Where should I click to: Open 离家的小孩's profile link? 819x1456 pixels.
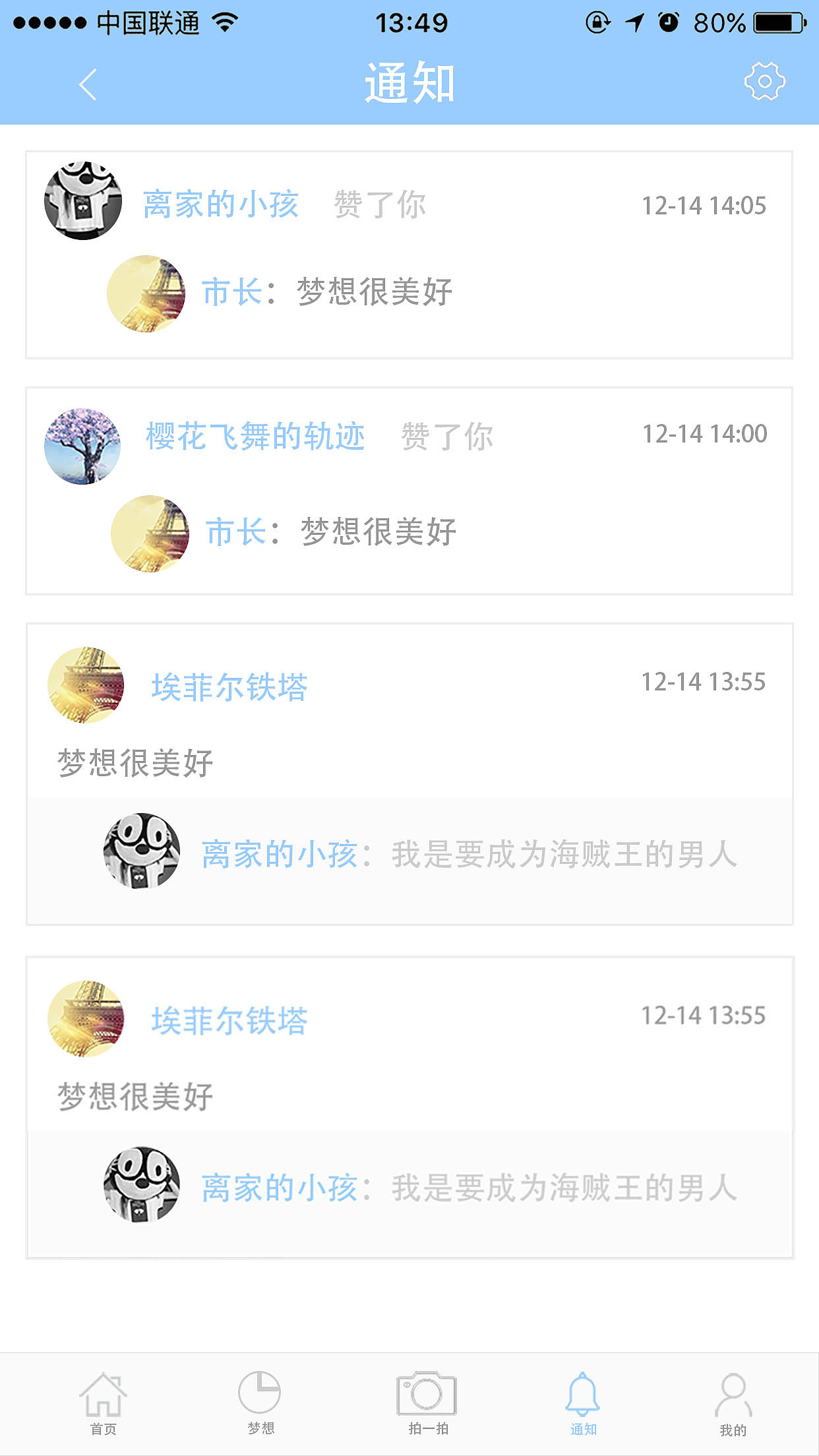click(220, 204)
